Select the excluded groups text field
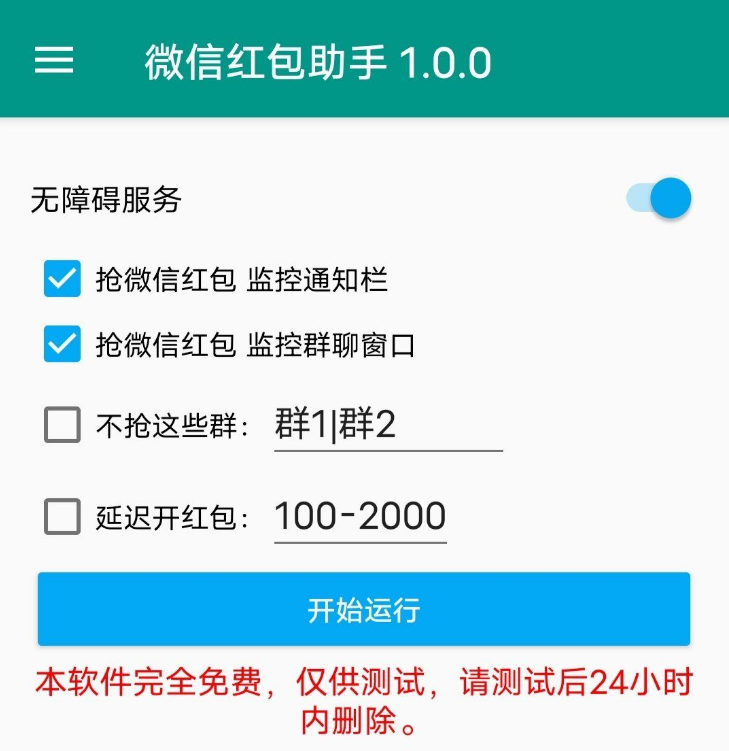The image size is (729, 751). tap(388, 424)
